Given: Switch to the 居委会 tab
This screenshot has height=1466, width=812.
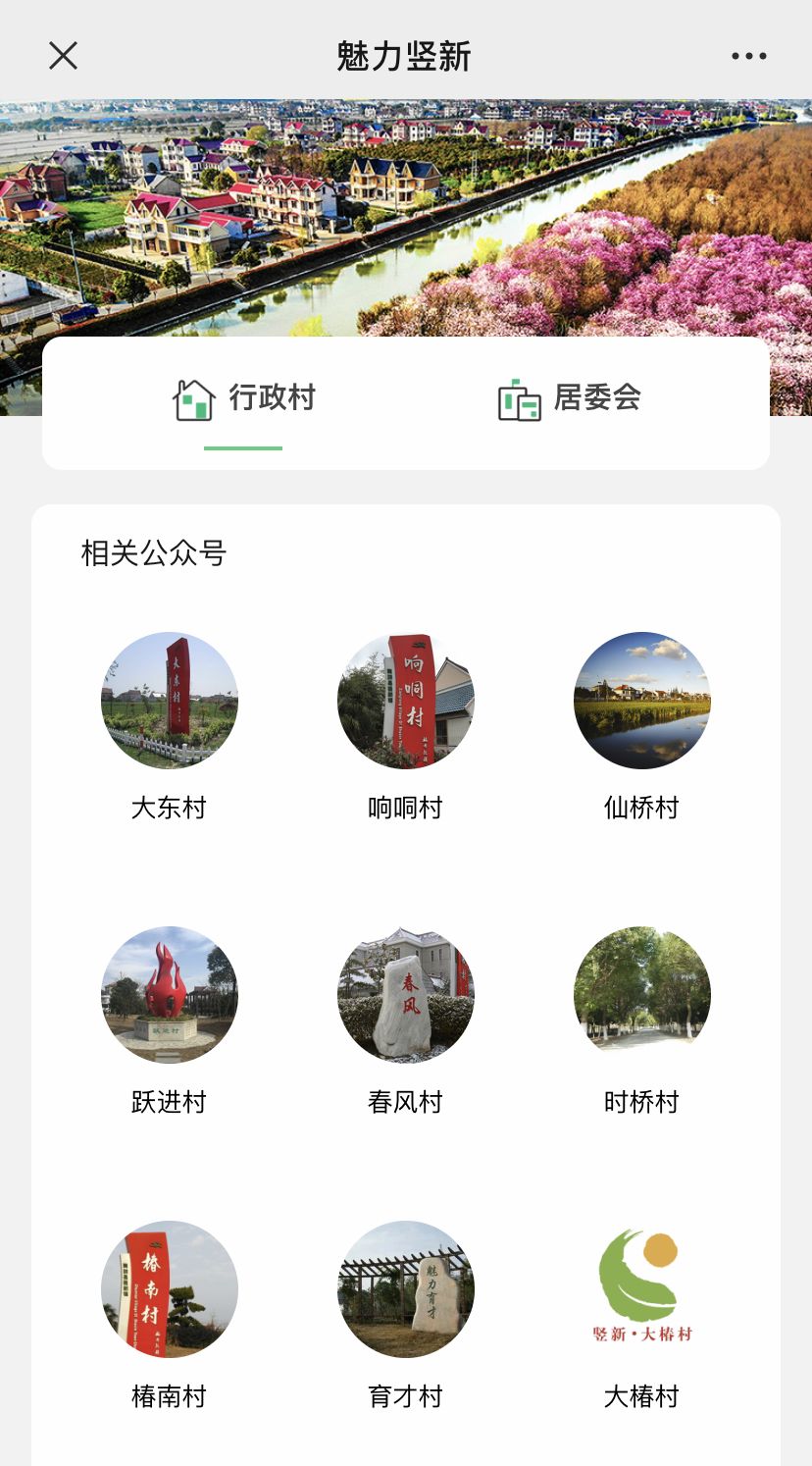Looking at the screenshot, I should pyautogui.click(x=567, y=397).
